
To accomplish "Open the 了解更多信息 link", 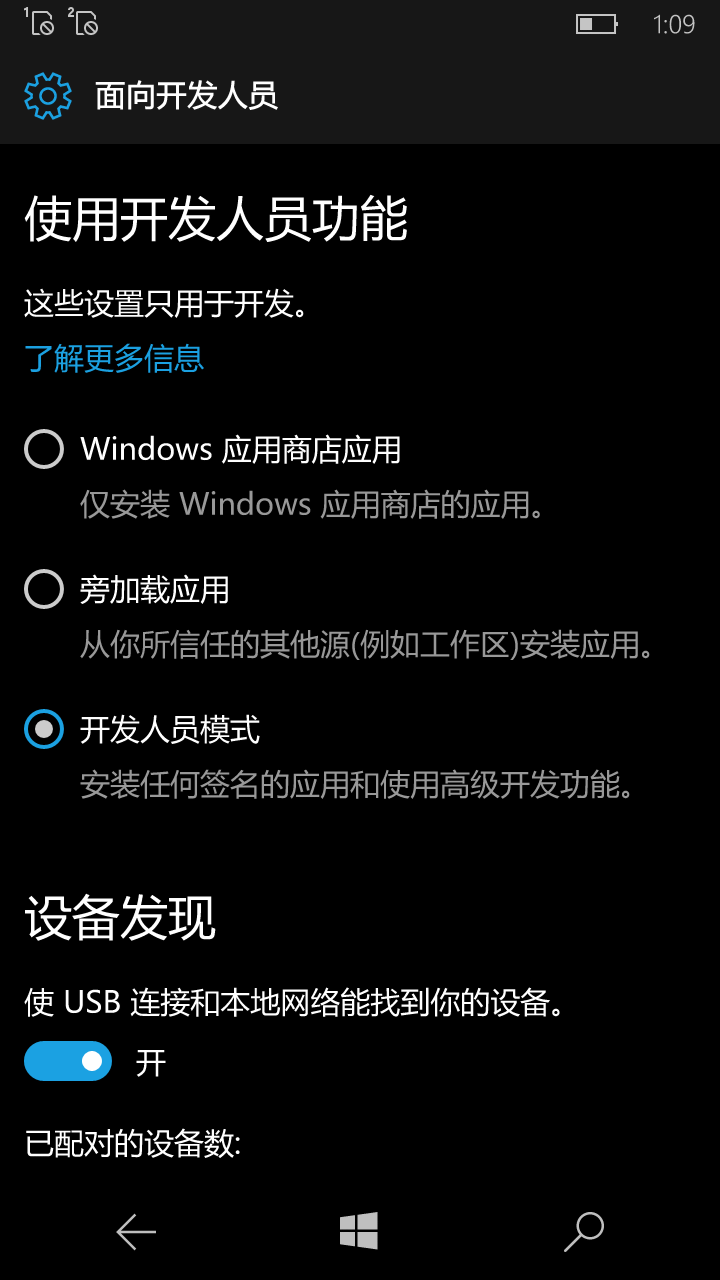I will [x=114, y=358].
